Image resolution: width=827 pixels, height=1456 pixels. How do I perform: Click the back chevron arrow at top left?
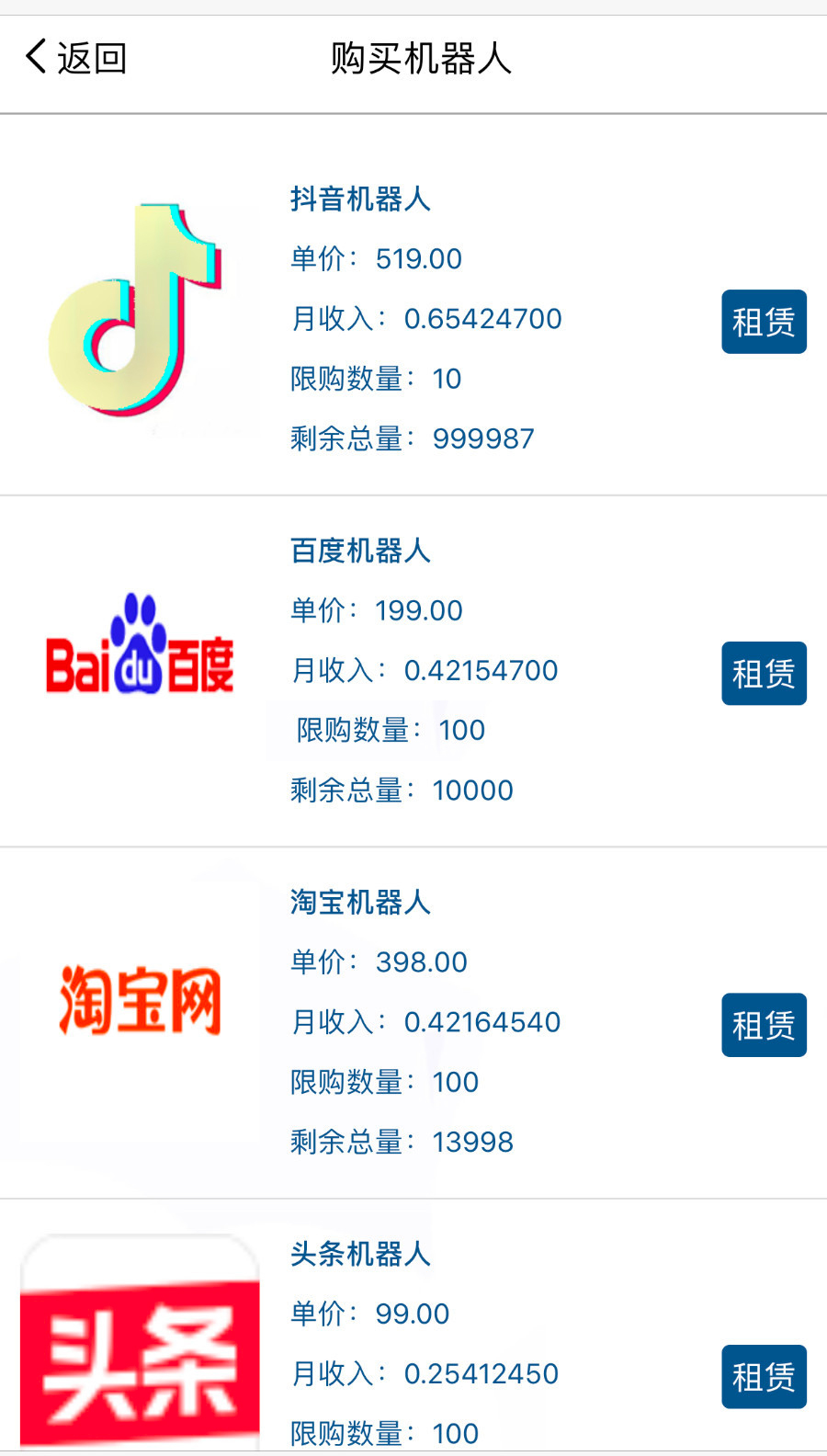pyautogui.click(x=35, y=57)
